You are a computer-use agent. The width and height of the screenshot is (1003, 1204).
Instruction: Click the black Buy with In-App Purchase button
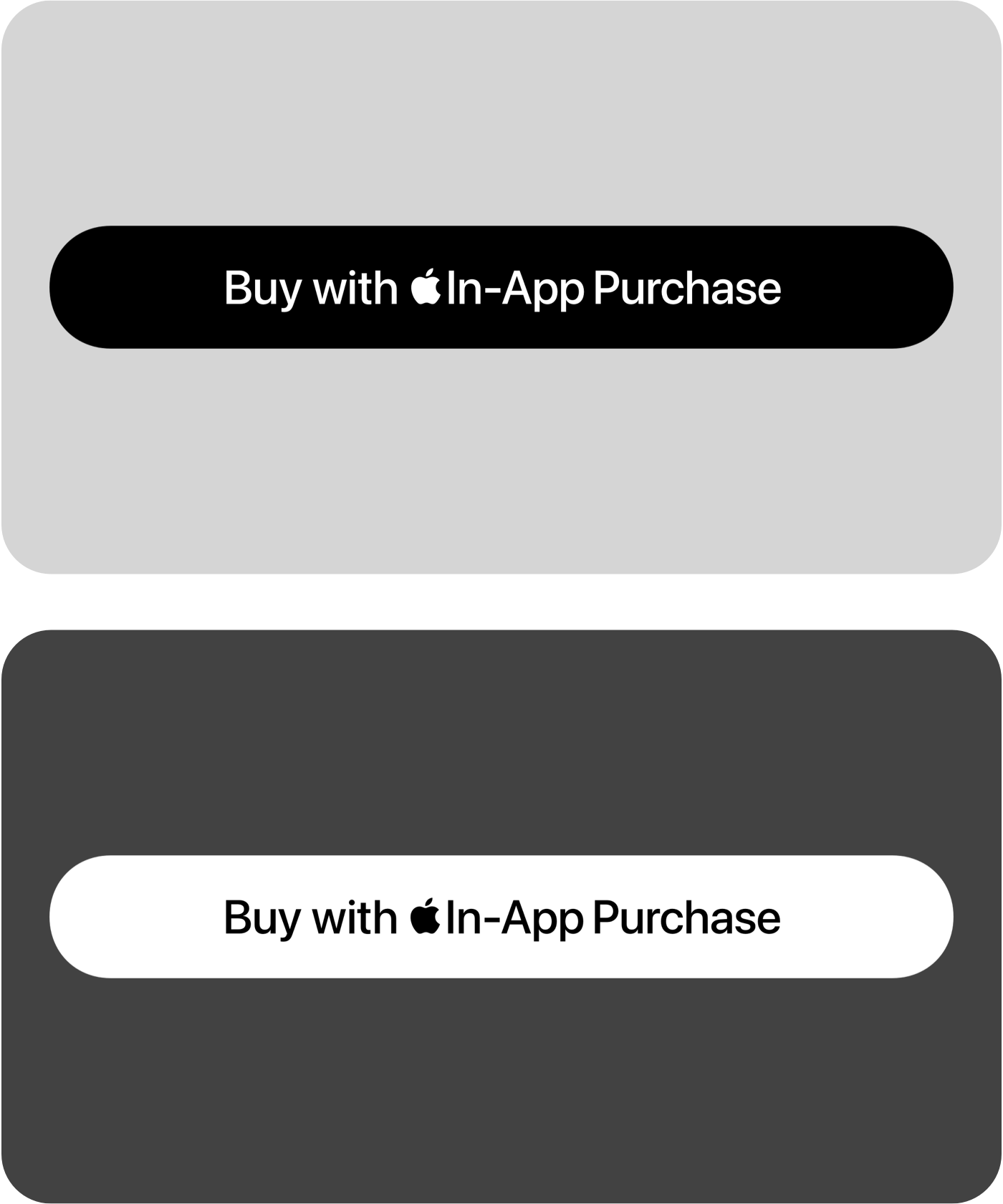coord(501,286)
